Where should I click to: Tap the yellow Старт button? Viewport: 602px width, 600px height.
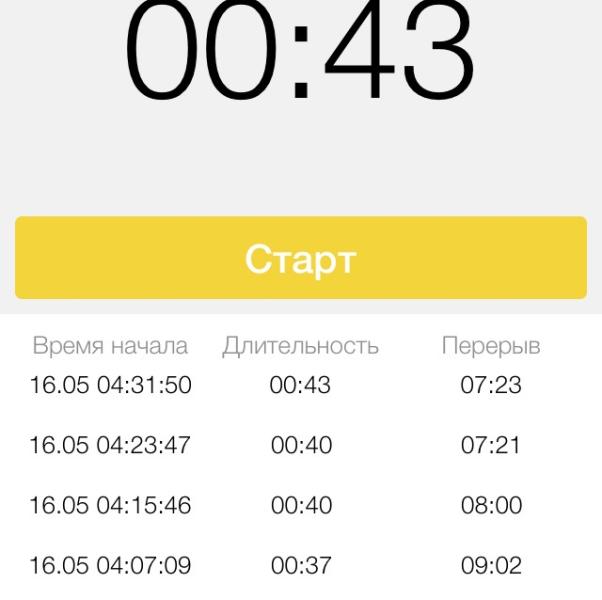tap(301, 258)
